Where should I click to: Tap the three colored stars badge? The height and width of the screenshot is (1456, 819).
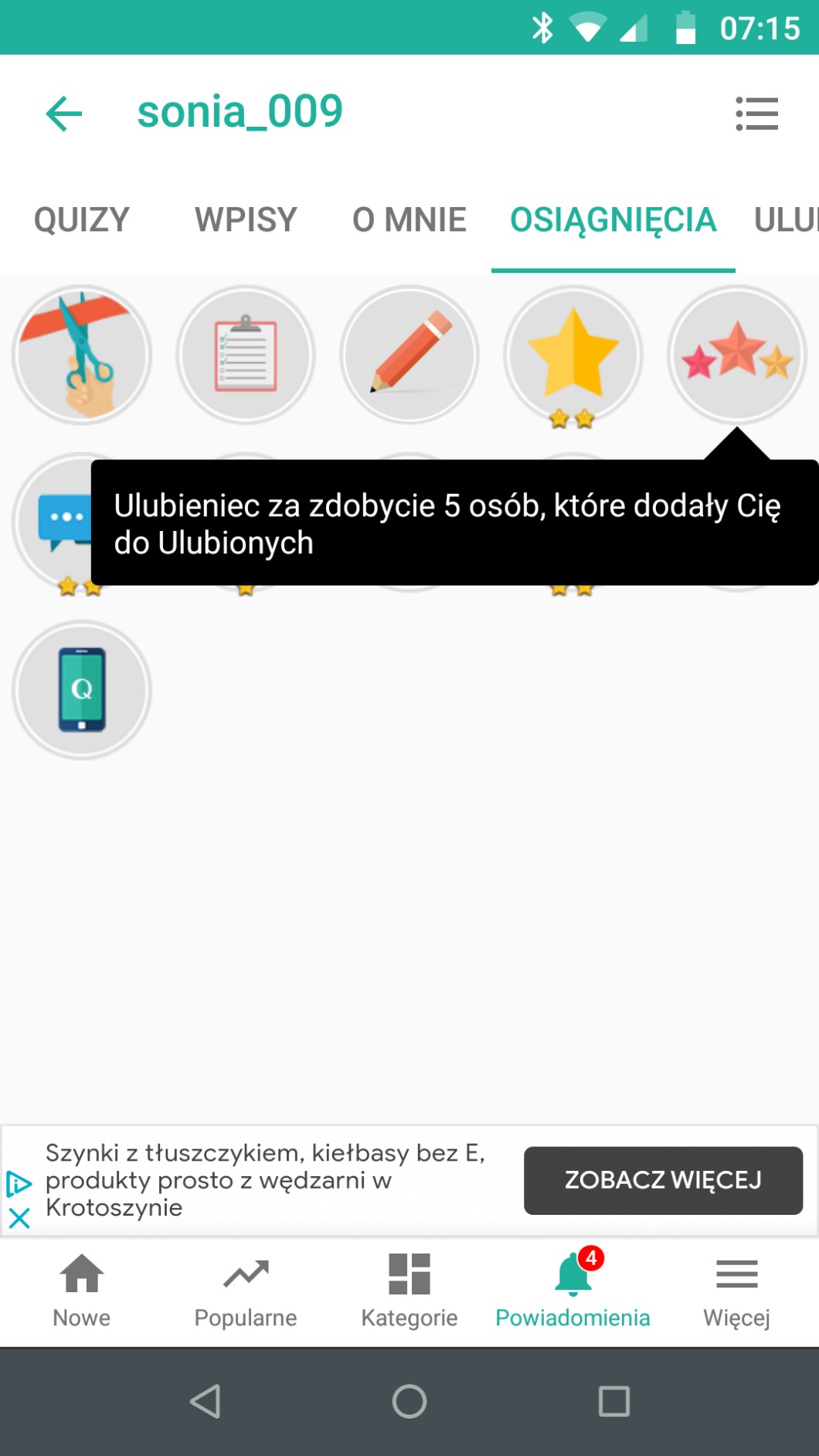click(737, 355)
